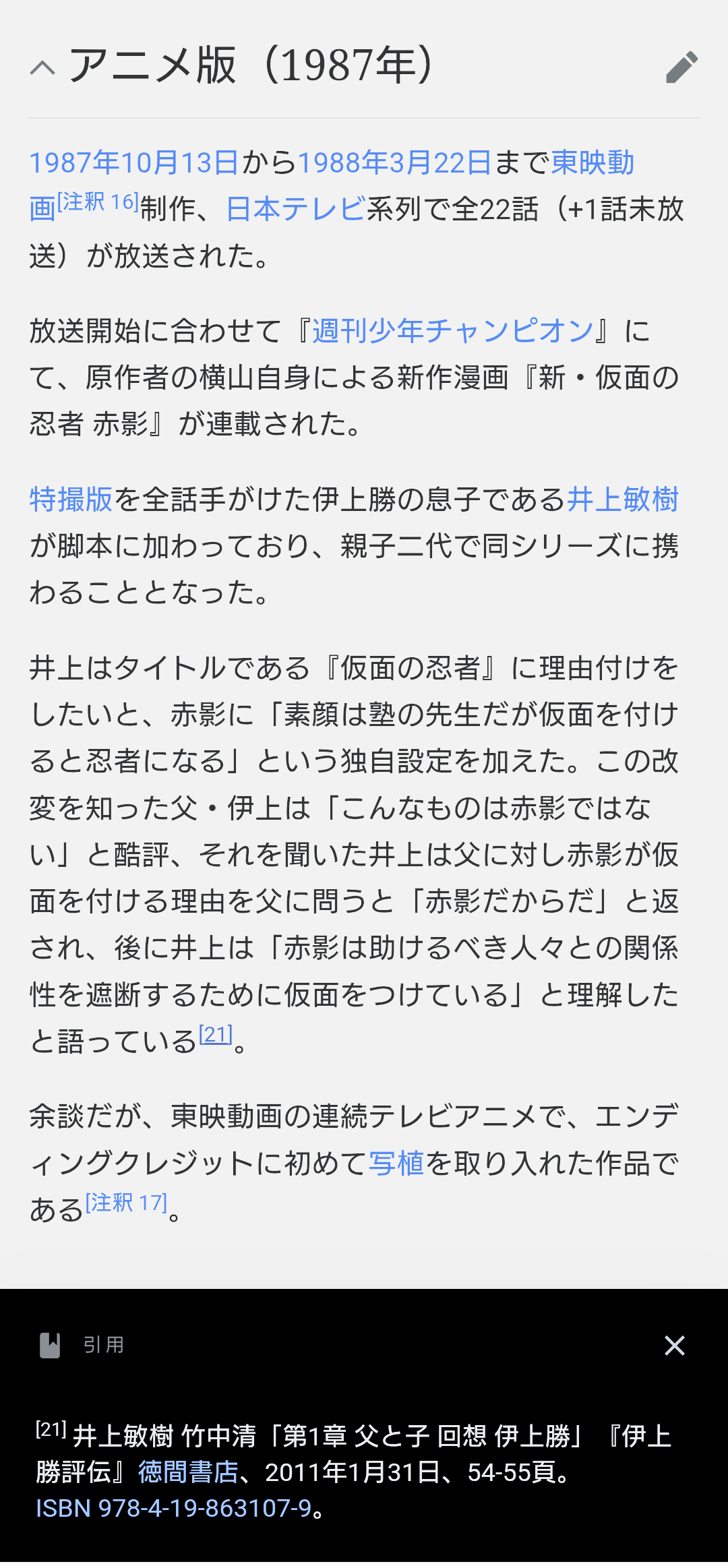Open the 週刊少年チャンピオン link
The image size is (728, 1568).
452,331
